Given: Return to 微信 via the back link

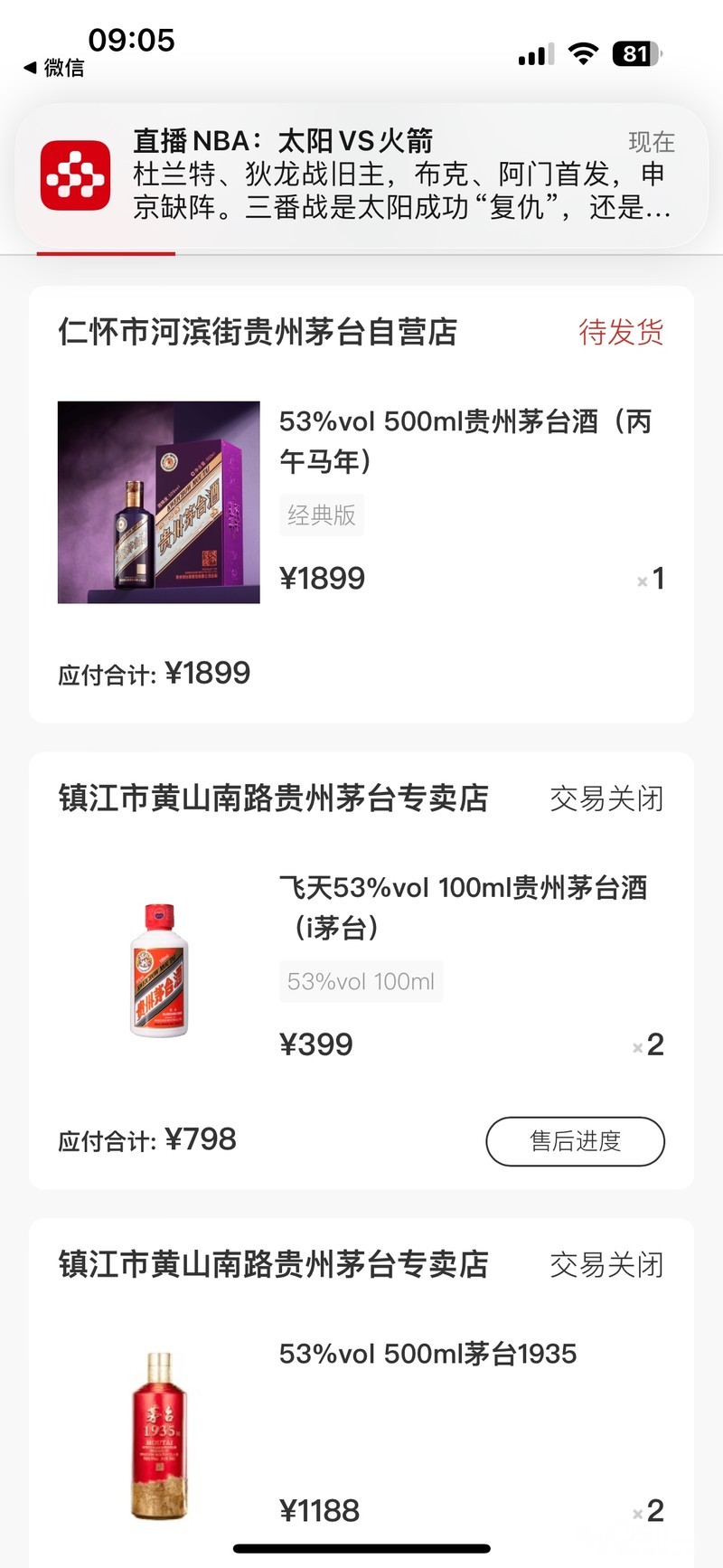Looking at the screenshot, I should point(54,68).
